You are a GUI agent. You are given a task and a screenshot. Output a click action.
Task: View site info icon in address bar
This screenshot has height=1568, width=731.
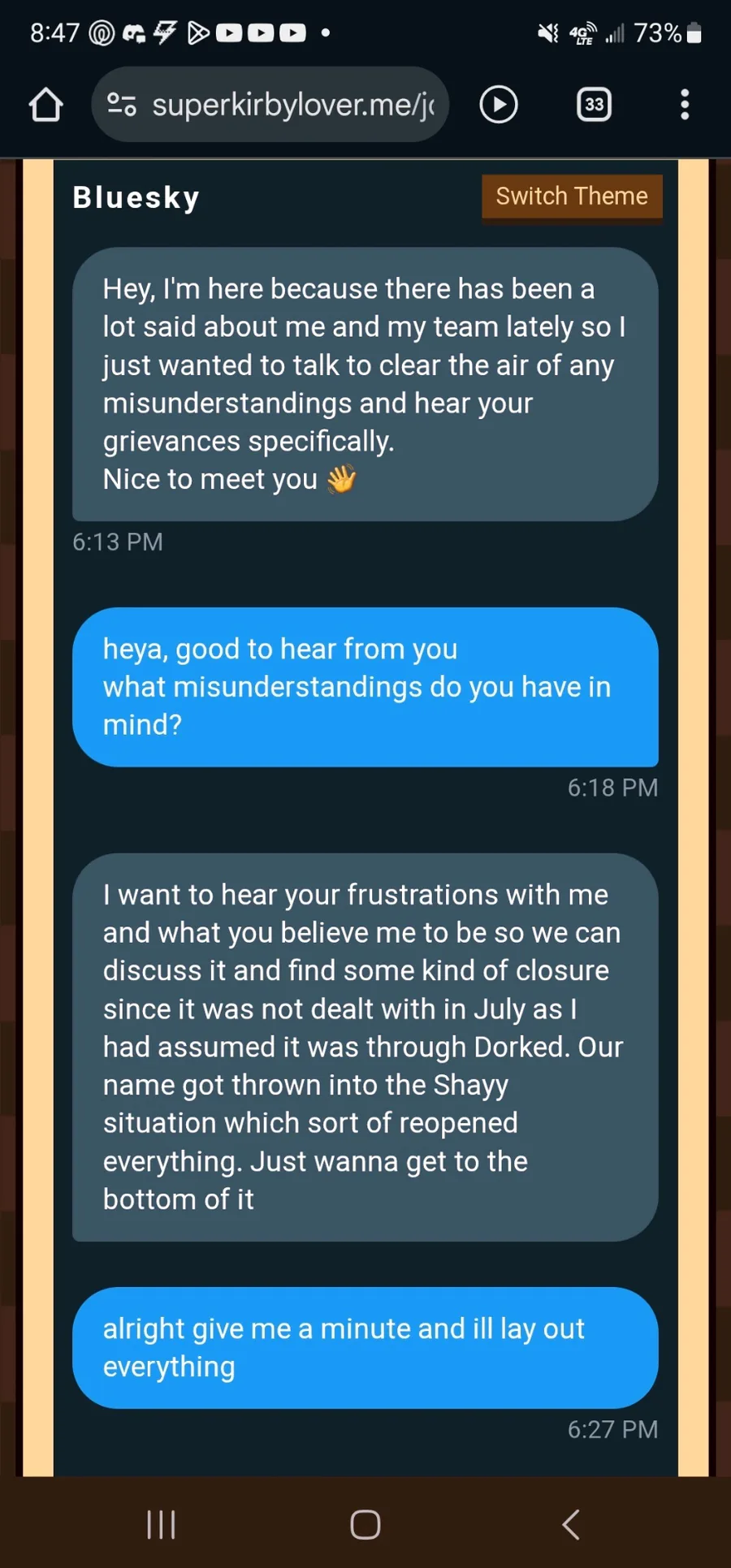click(x=122, y=105)
